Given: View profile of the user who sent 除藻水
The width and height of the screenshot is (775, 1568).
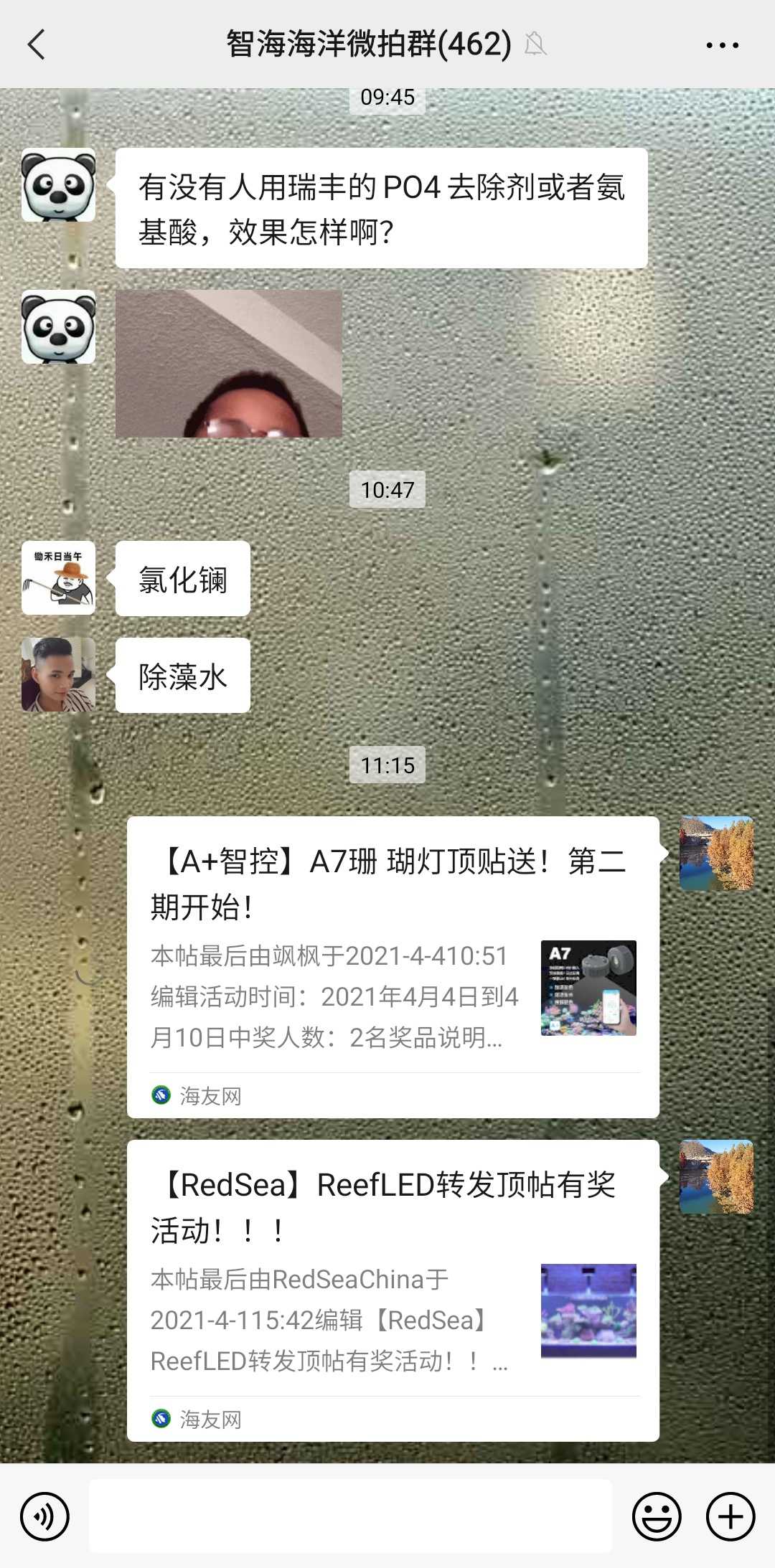Looking at the screenshot, I should coord(58,674).
